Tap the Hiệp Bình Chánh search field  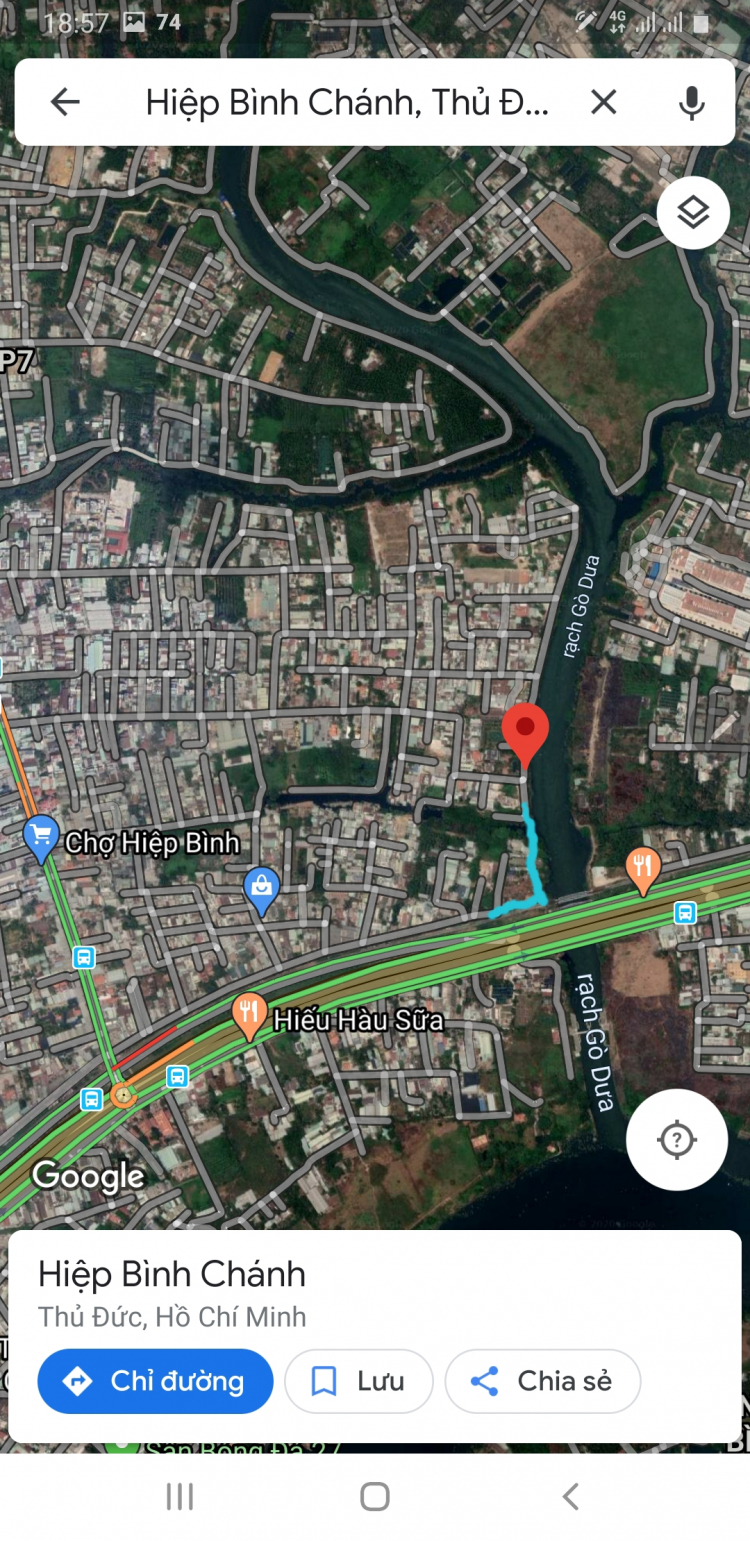(347, 102)
